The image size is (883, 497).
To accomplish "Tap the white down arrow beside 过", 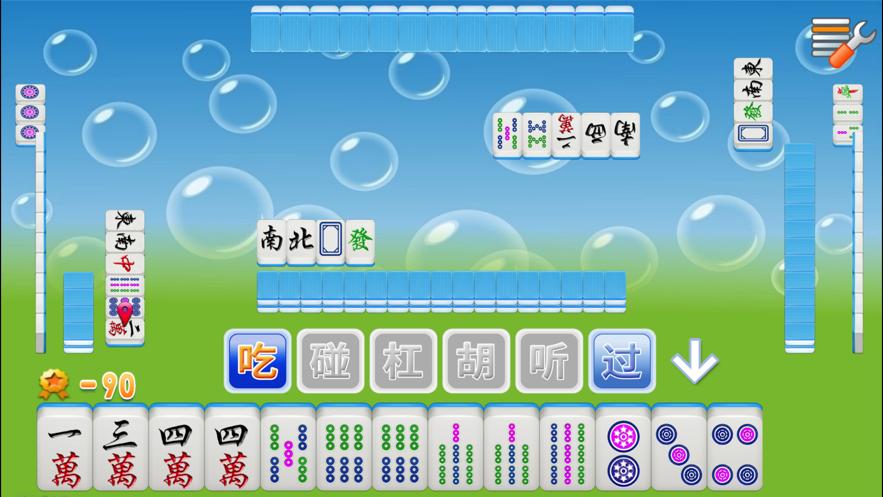I will [x=694, y=361].
